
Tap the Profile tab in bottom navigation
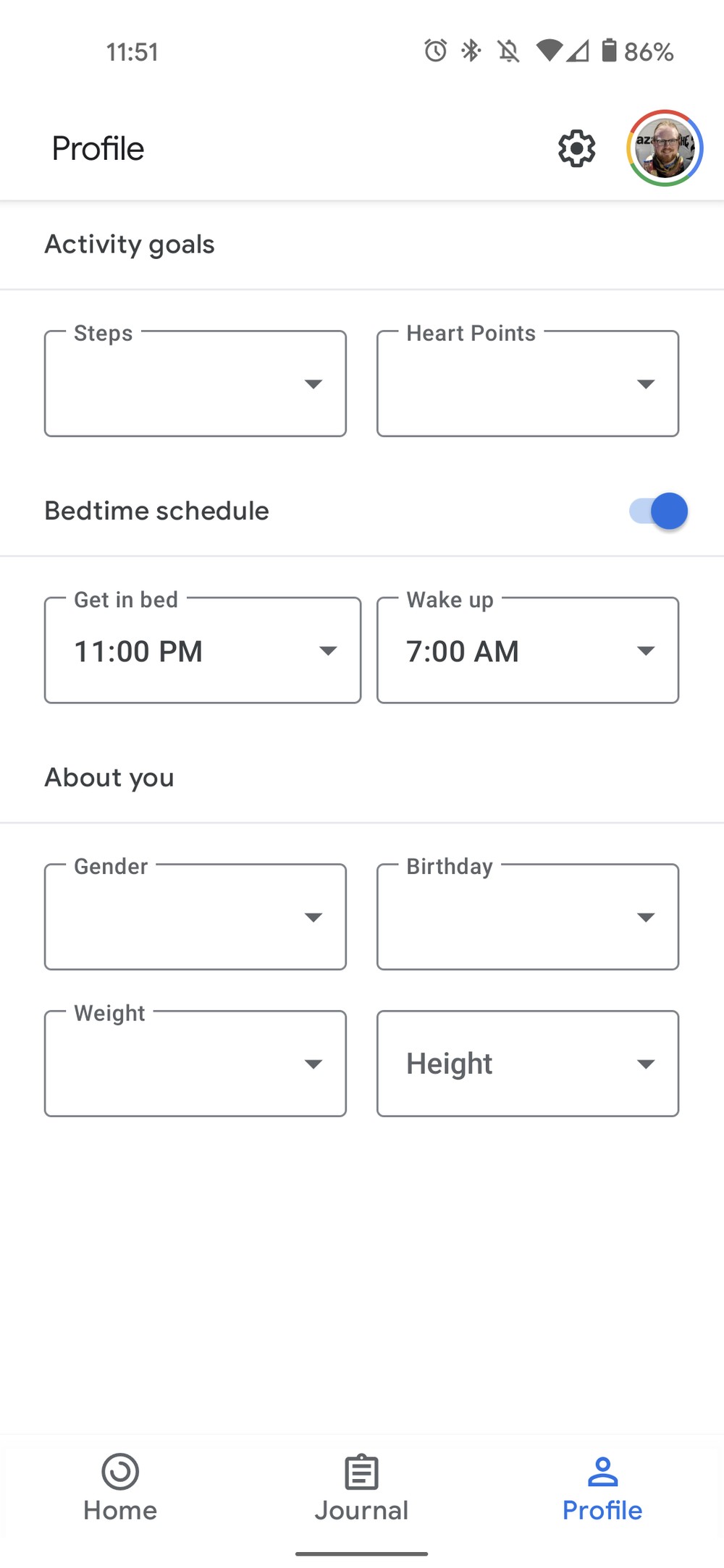pyautogui.click(x=602, y=1488)
